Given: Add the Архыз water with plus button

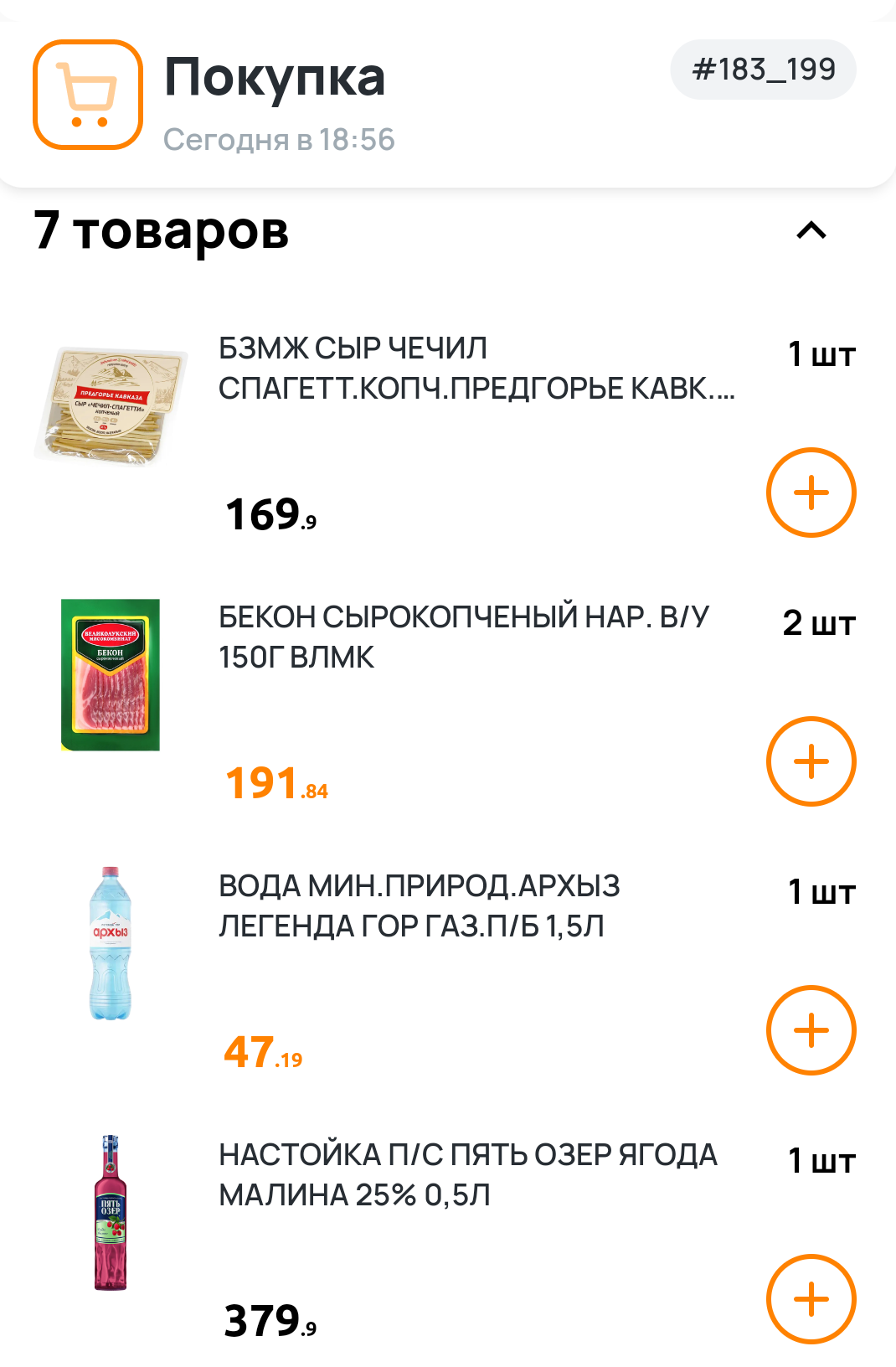Looking at the screenshot, I should [x=811, y=1030].
